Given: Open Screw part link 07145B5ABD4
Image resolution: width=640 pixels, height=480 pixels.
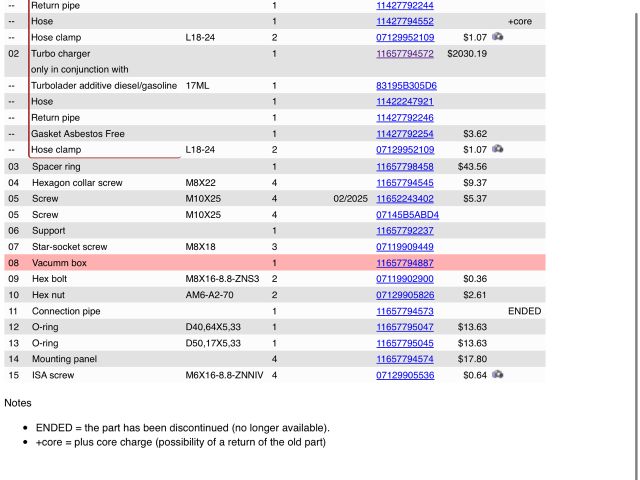Looking at the screenshot, I should 407,214.
